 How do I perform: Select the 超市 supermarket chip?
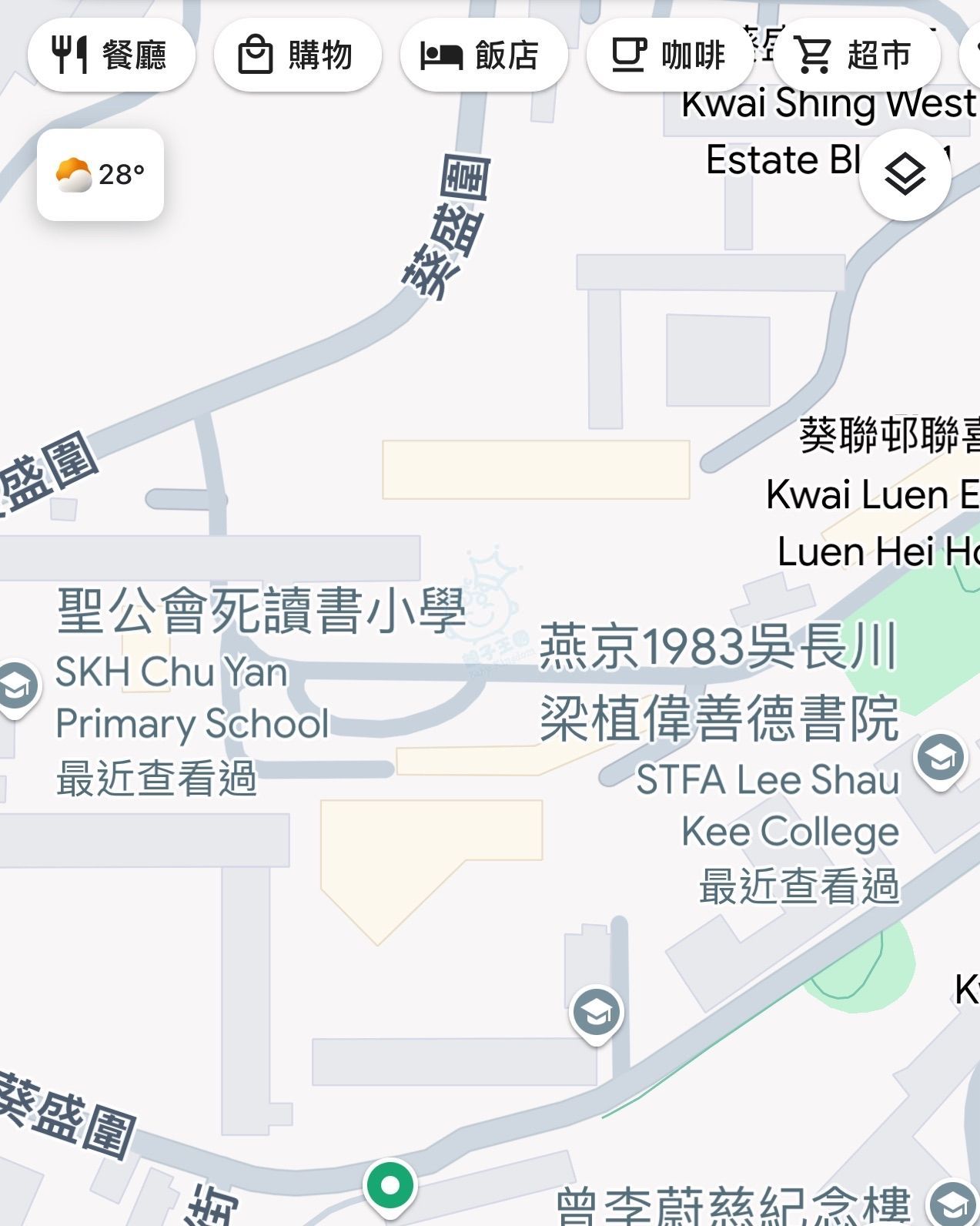856,55
